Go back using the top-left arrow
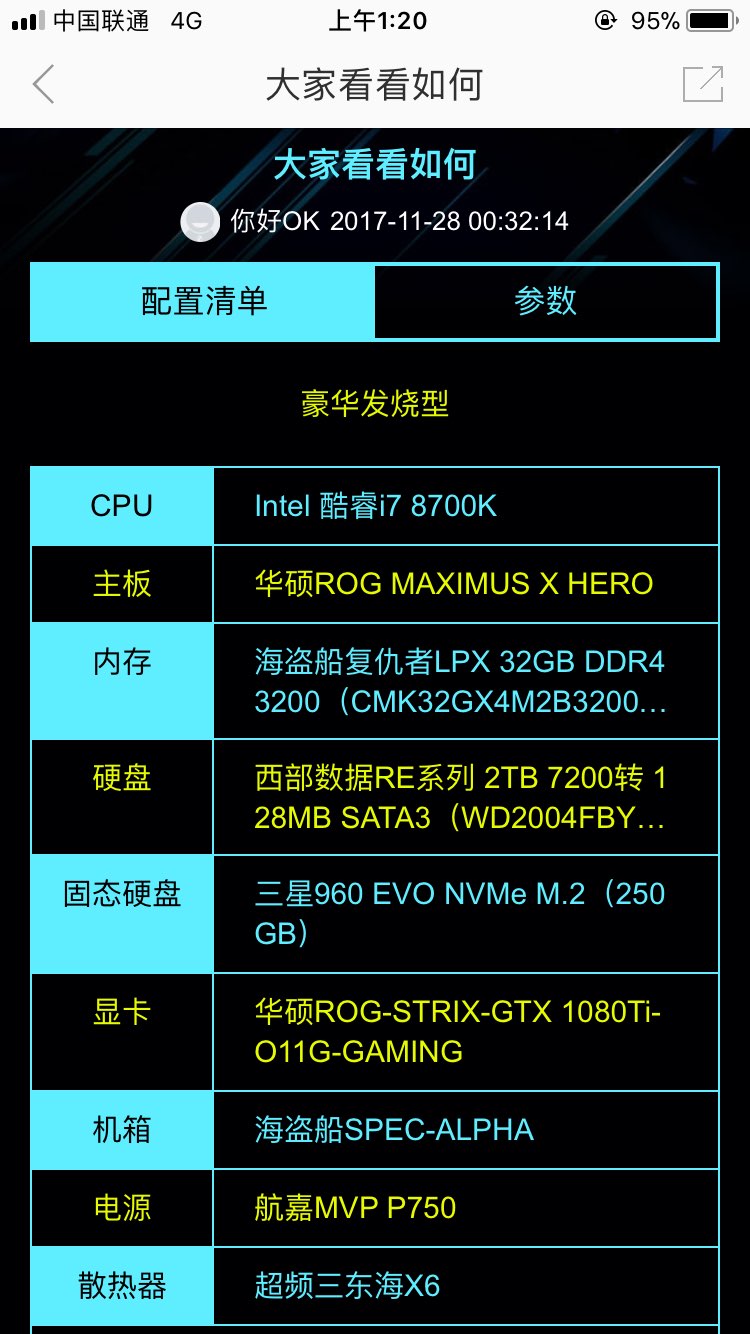This screenshot has height=1334, width=750. click(43, 85)
